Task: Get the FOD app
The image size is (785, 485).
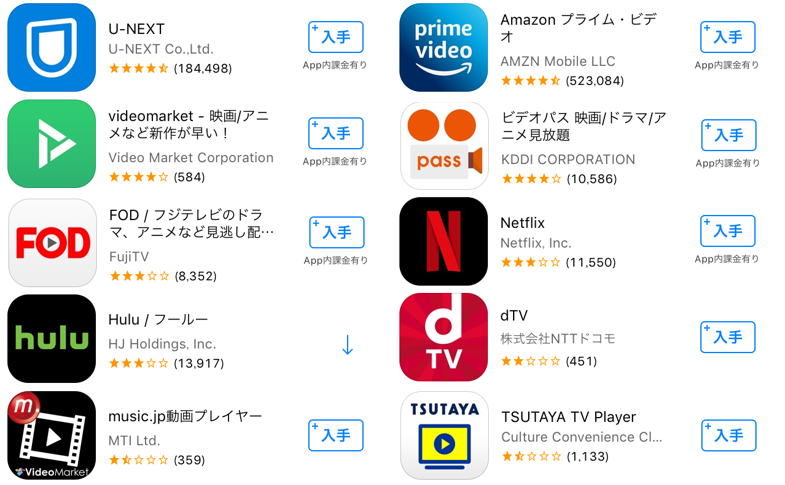Action: coord(336,232)
